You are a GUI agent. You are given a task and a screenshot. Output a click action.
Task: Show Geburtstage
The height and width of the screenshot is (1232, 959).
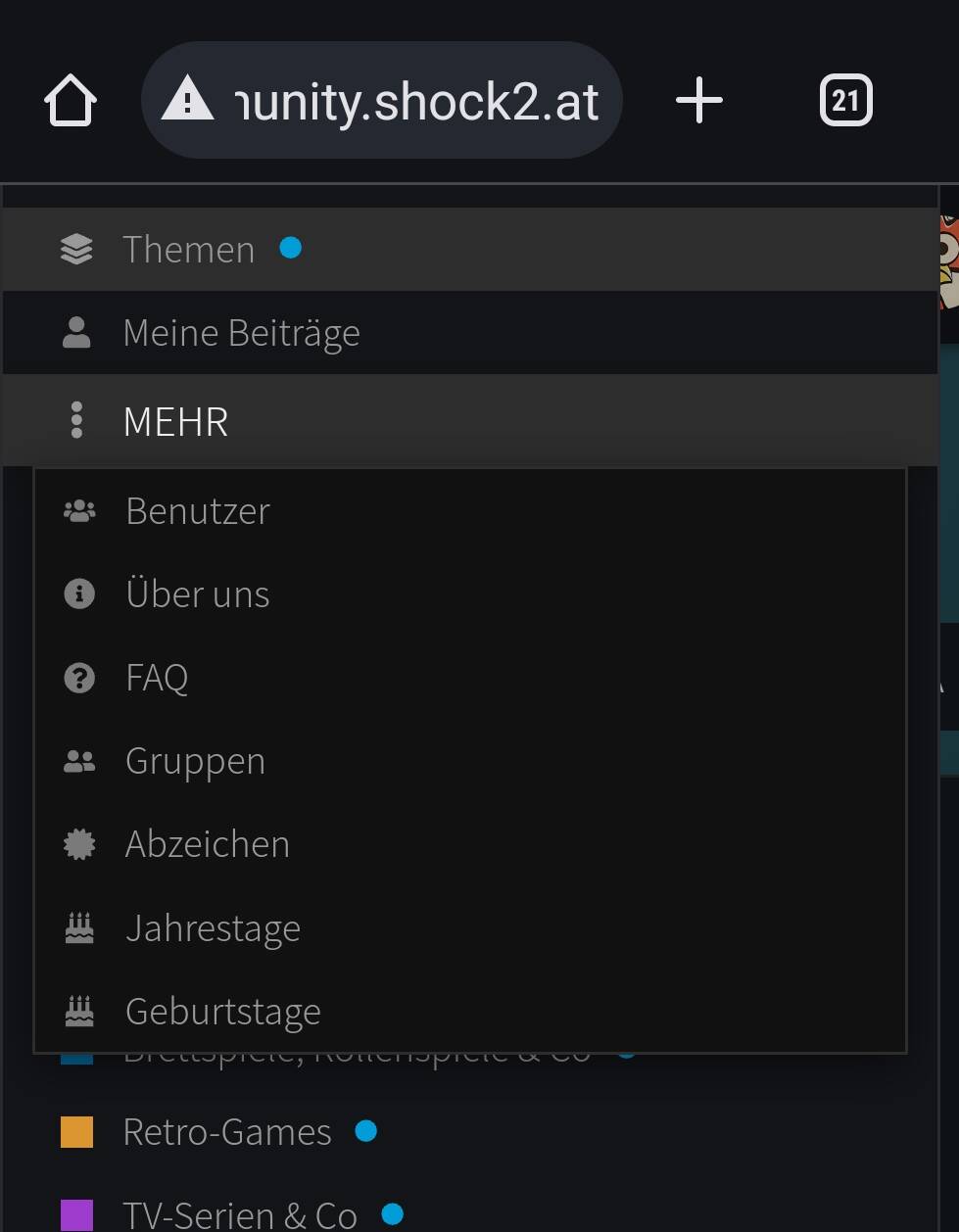click(x=222, y=1012)
